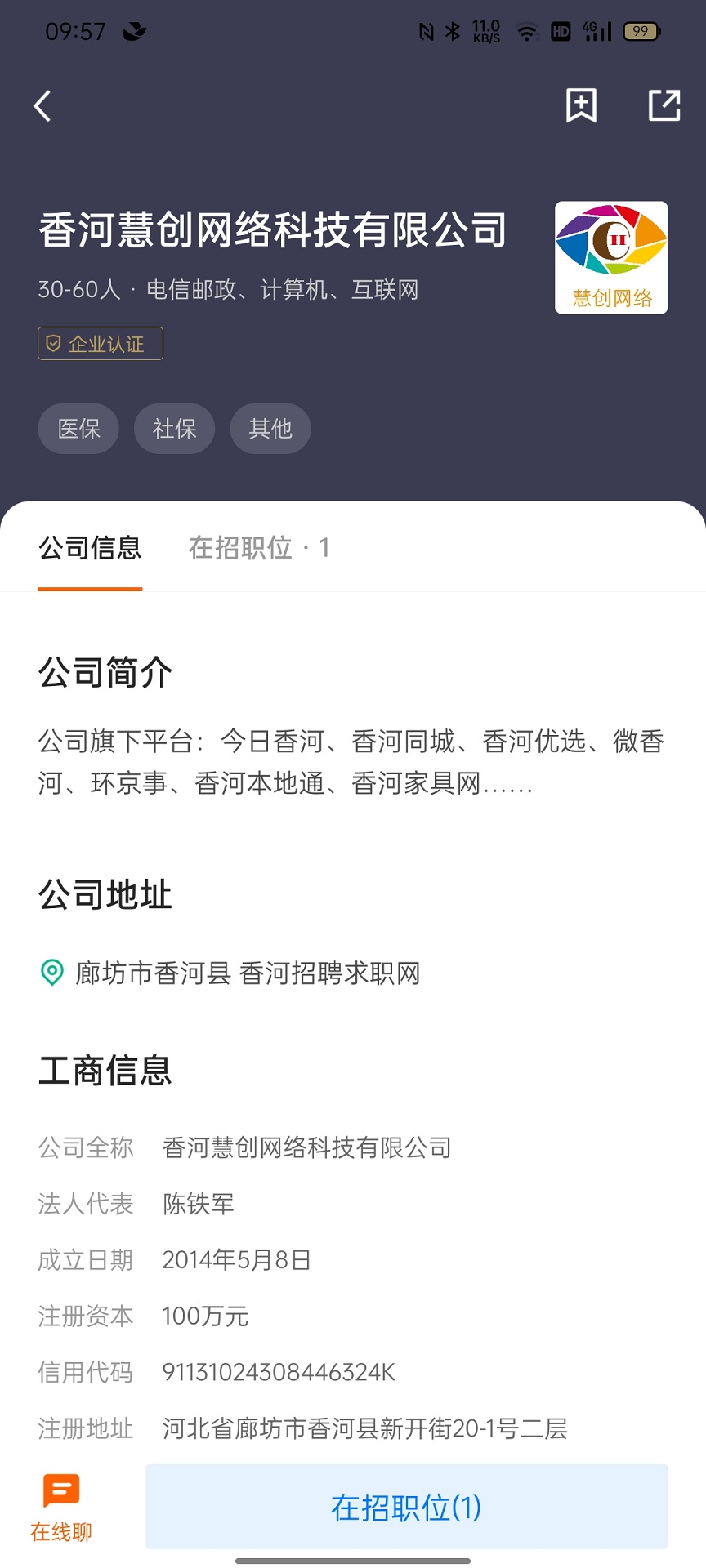The height and width of the screenshot is (1568, 706).
Task: Tap the location pin beside the company address
Action: (51, 973)
